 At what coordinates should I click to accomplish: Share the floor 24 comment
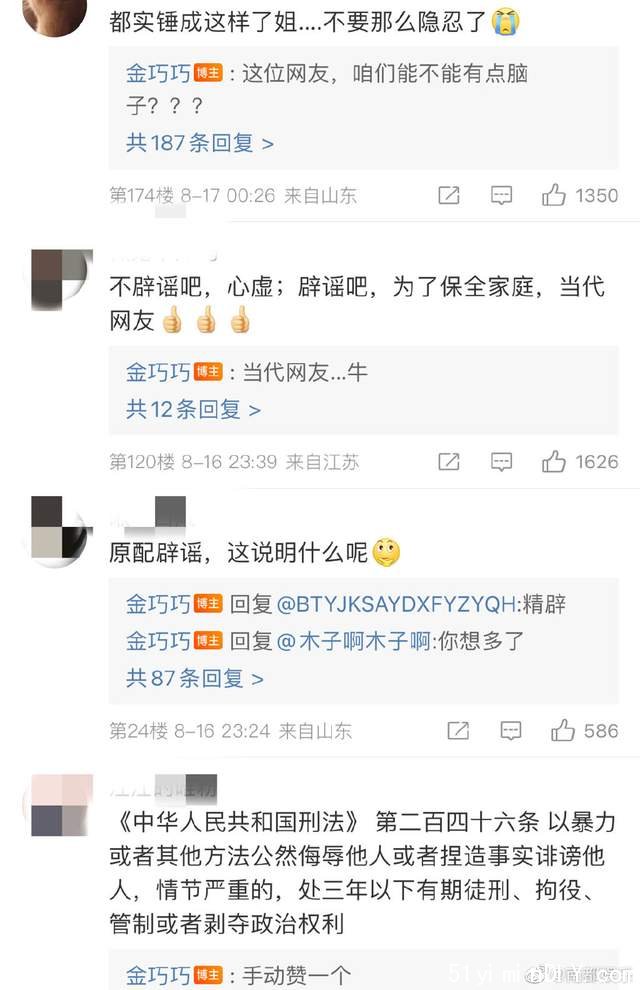[457, 731]
